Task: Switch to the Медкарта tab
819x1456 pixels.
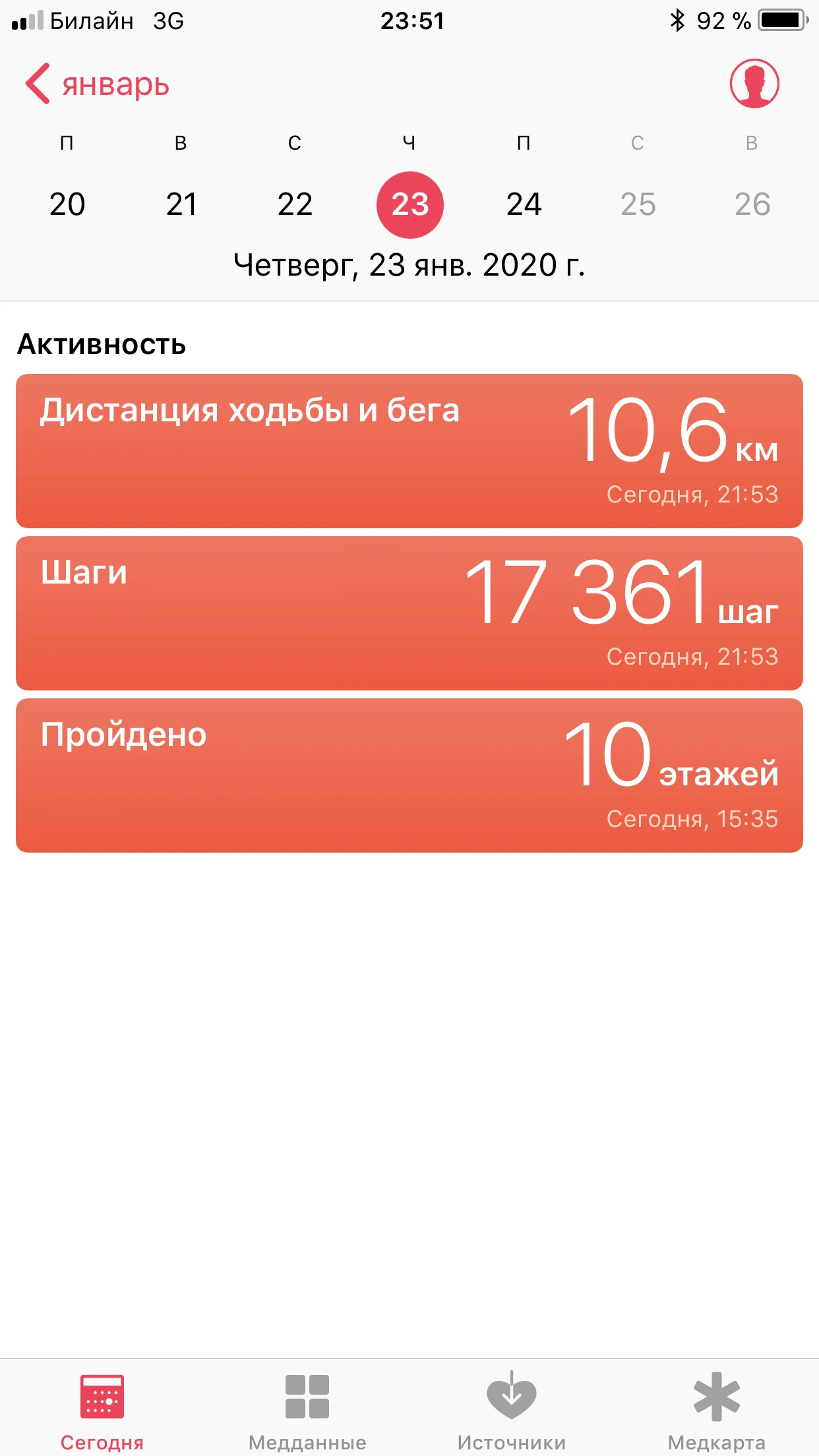Action: (717, 1411)
